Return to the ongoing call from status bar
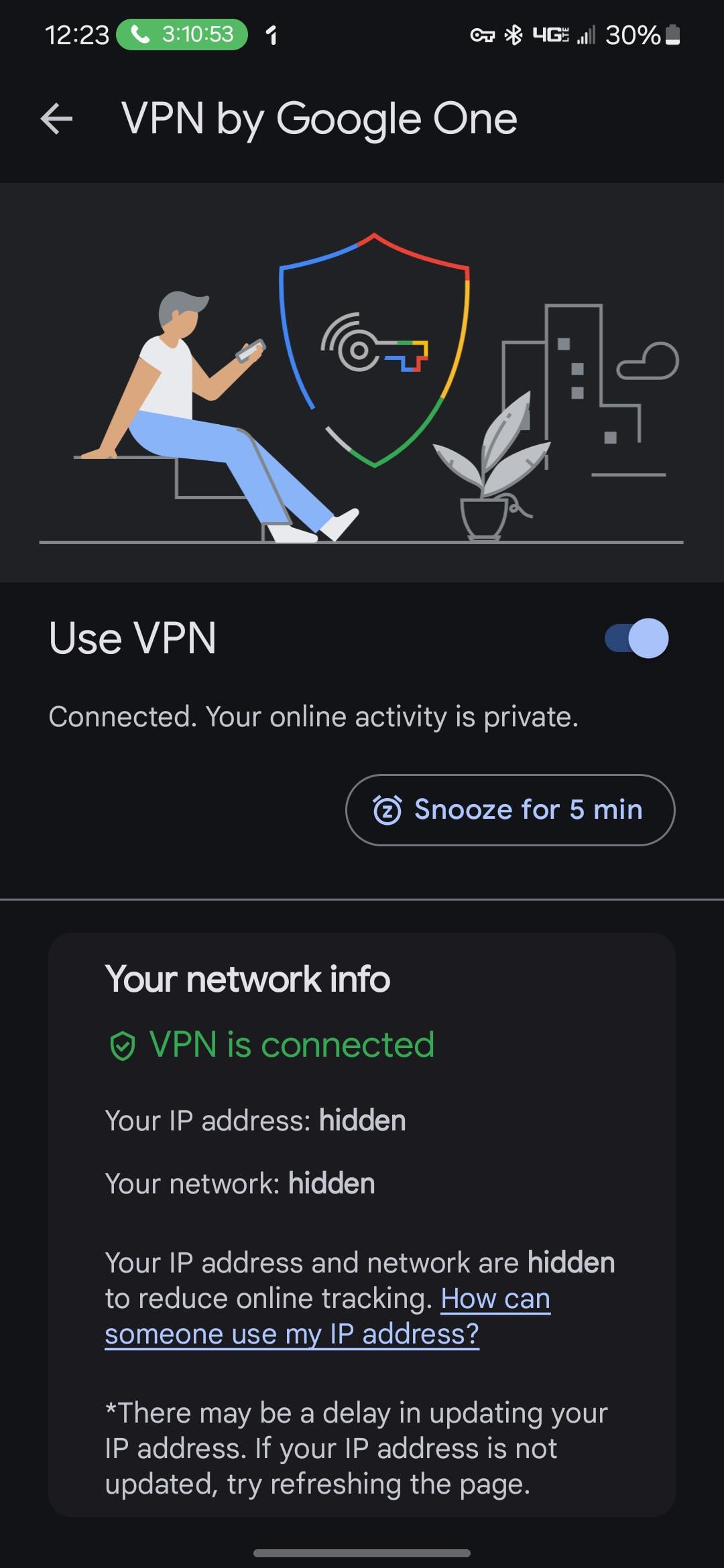The width and height of the screenshot is (724, 1568). pyautogui.click(x=182, y=34)
